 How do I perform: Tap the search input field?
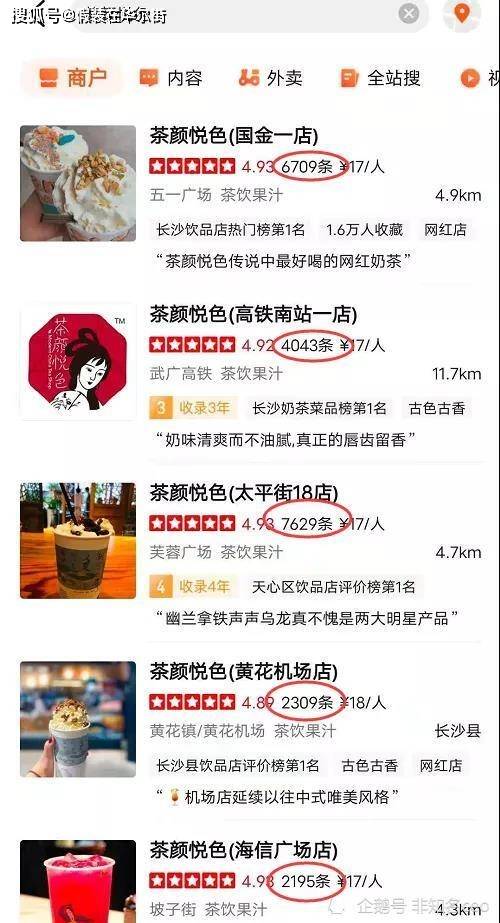236,14
